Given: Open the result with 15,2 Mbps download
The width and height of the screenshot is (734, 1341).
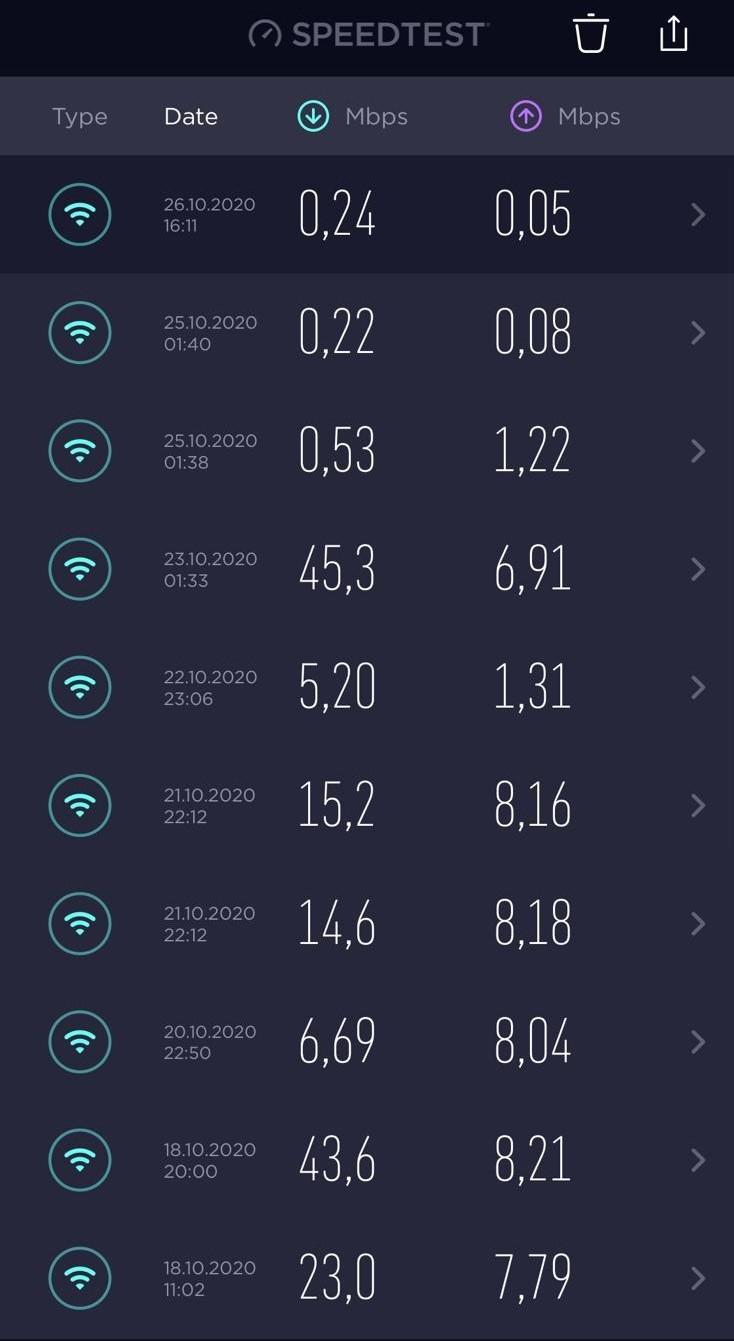Looking at the screenshot, I should tap(367, 805).
